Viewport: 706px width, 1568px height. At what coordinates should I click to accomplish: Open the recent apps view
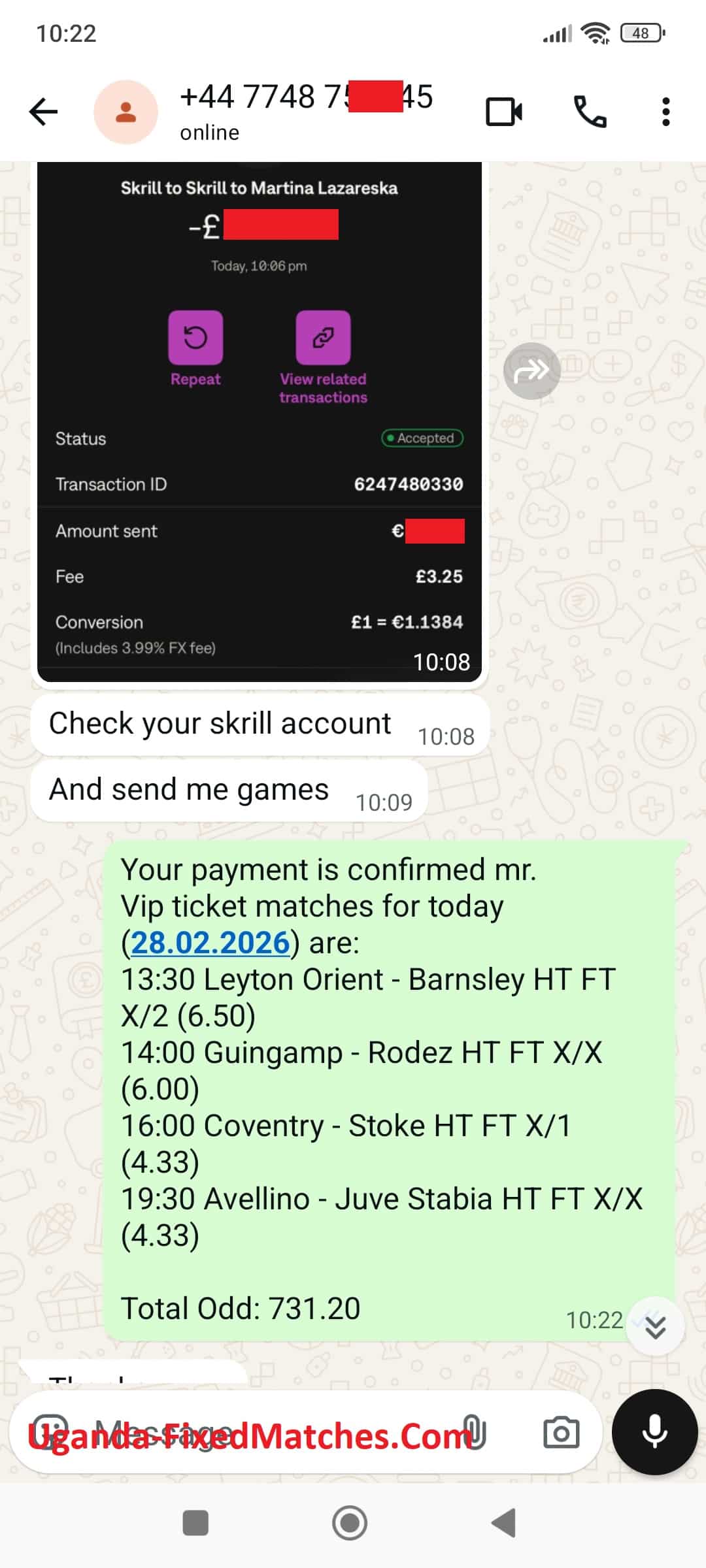coord(195,1523)
